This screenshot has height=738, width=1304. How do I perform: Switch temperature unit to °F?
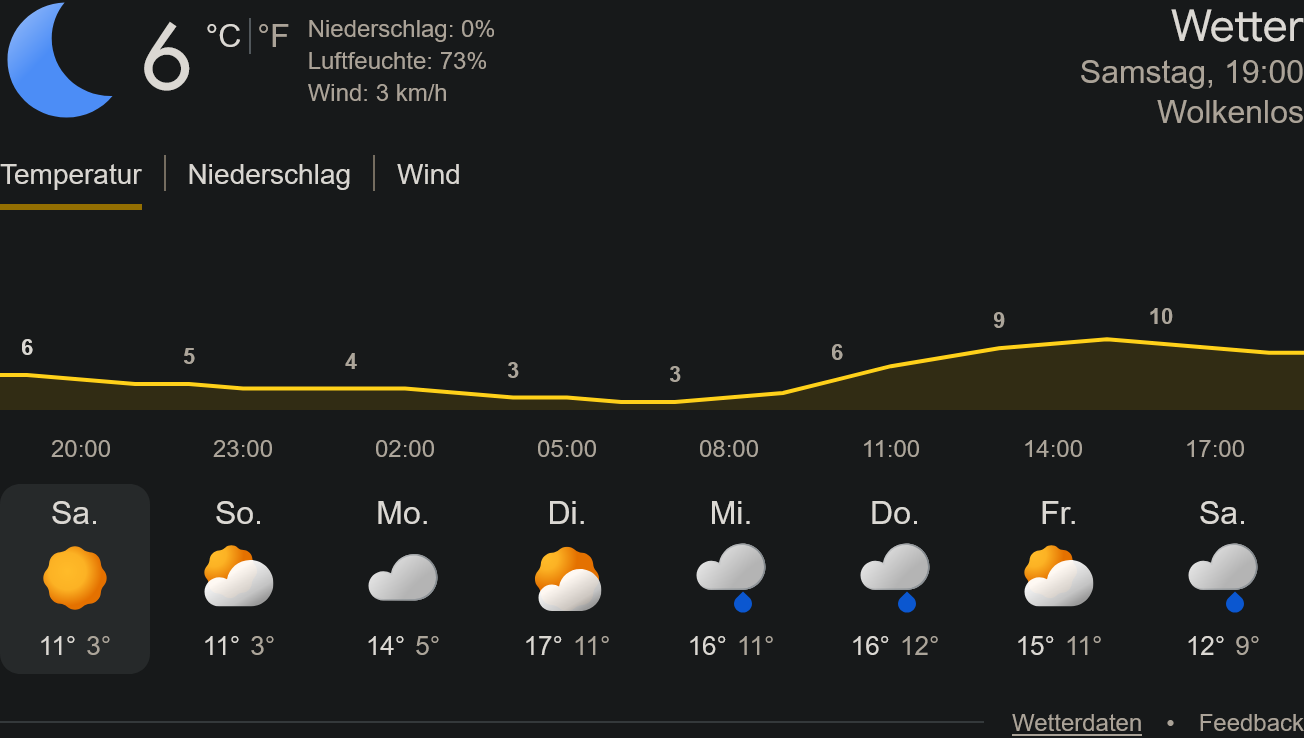tap(273, 37)
